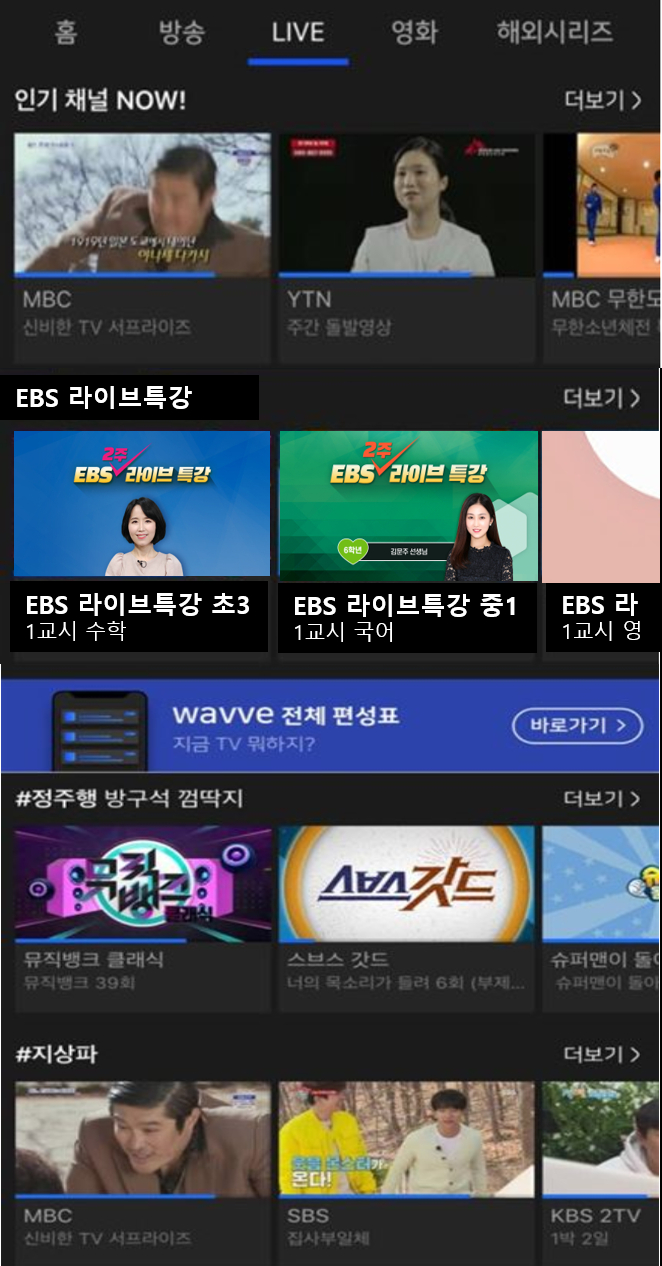The height and width of the screenshot is (1266, 662).
Task: Tap 더보기 for #정주행 방구석 껌딱지
Action: pyautogui.click(x=602, y=798)
